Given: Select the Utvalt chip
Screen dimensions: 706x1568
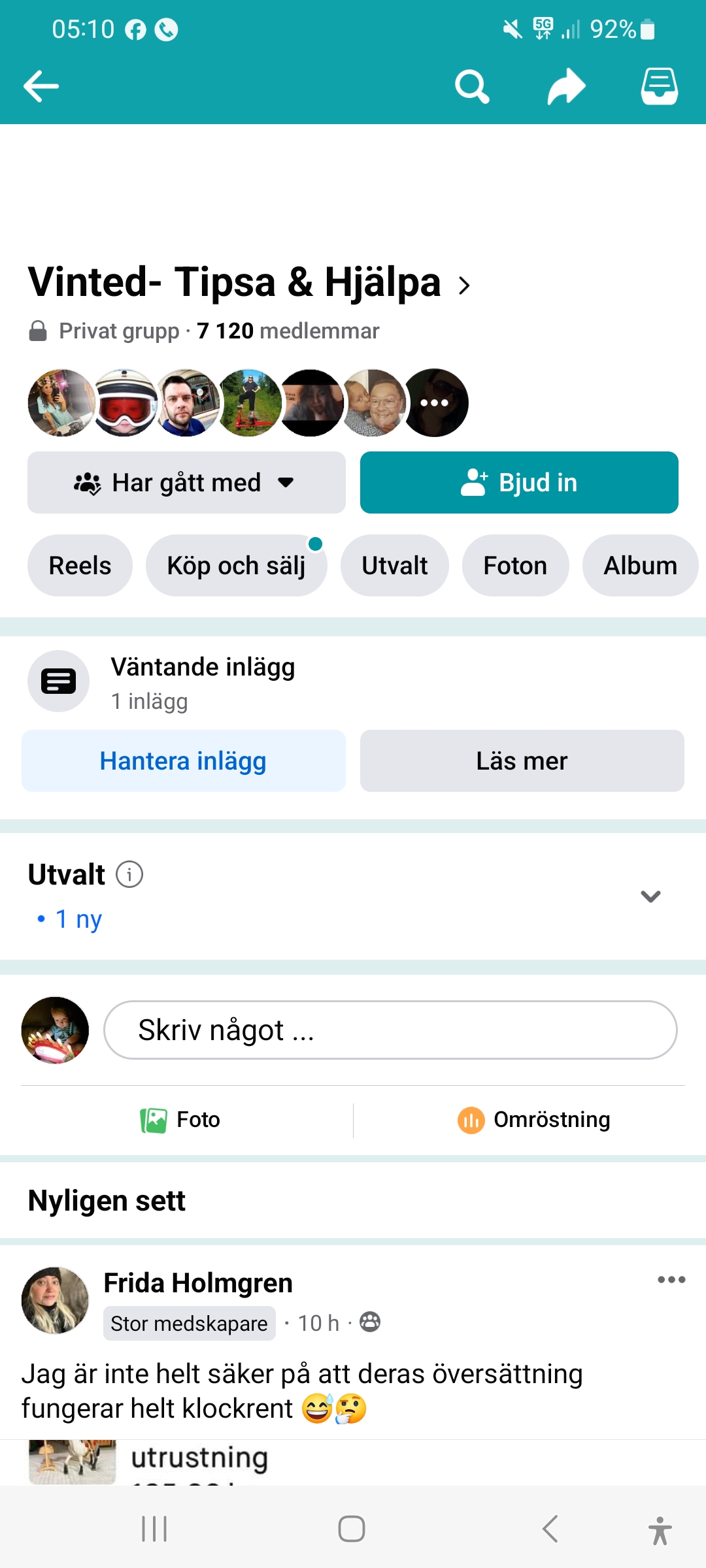Looking at the screenshot, I should coord(394,566).
